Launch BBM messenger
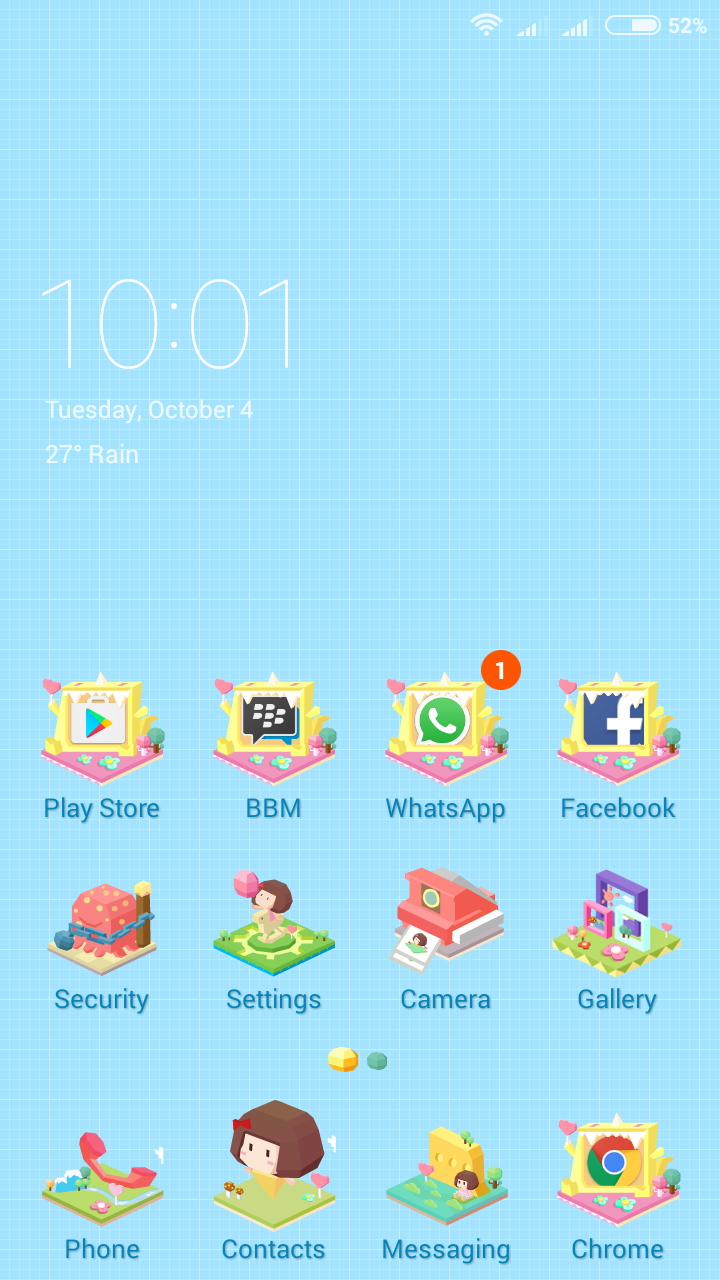720x1280 pixels. [x=273, y=730]
